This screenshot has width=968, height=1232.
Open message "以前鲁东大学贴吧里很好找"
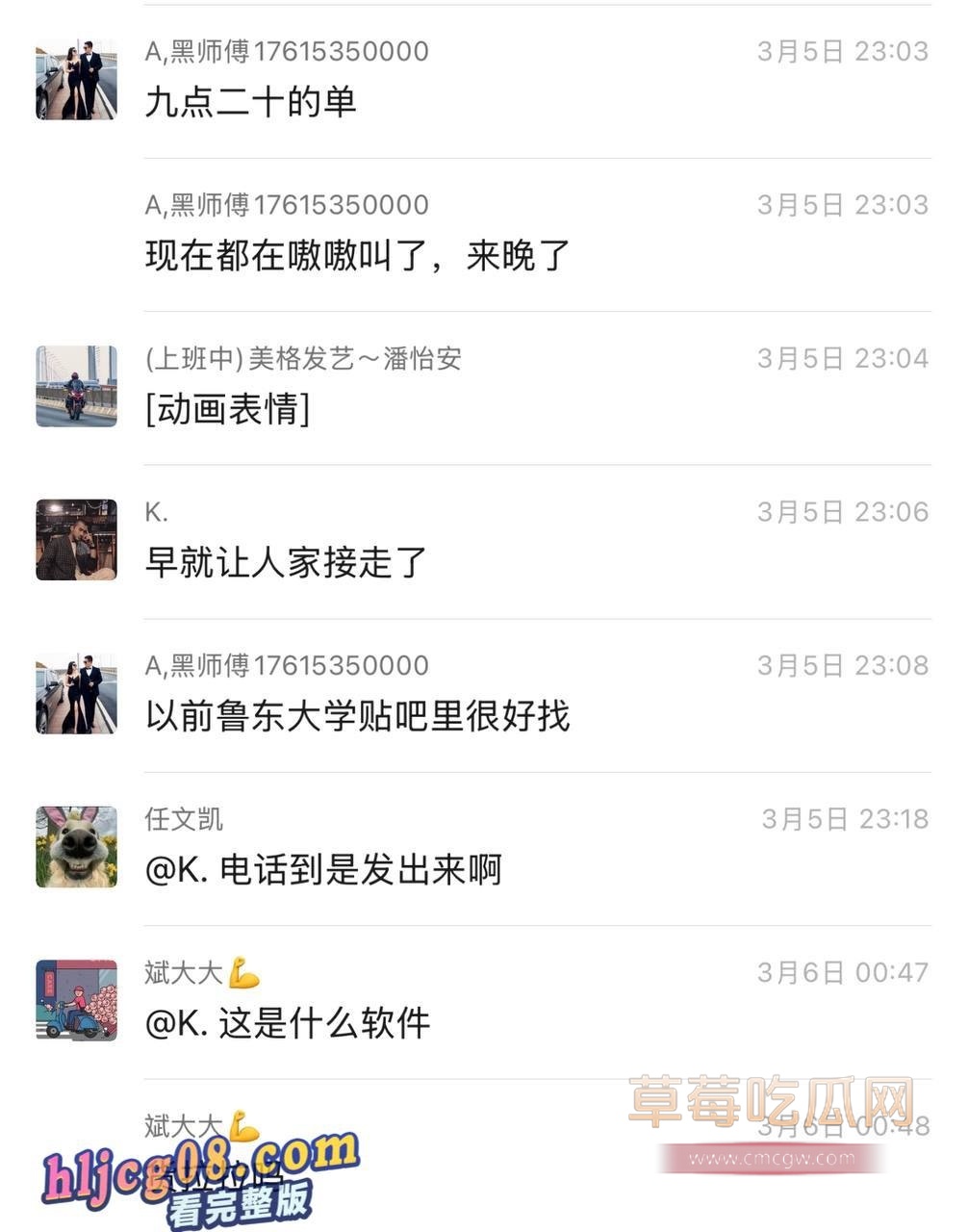358,716
